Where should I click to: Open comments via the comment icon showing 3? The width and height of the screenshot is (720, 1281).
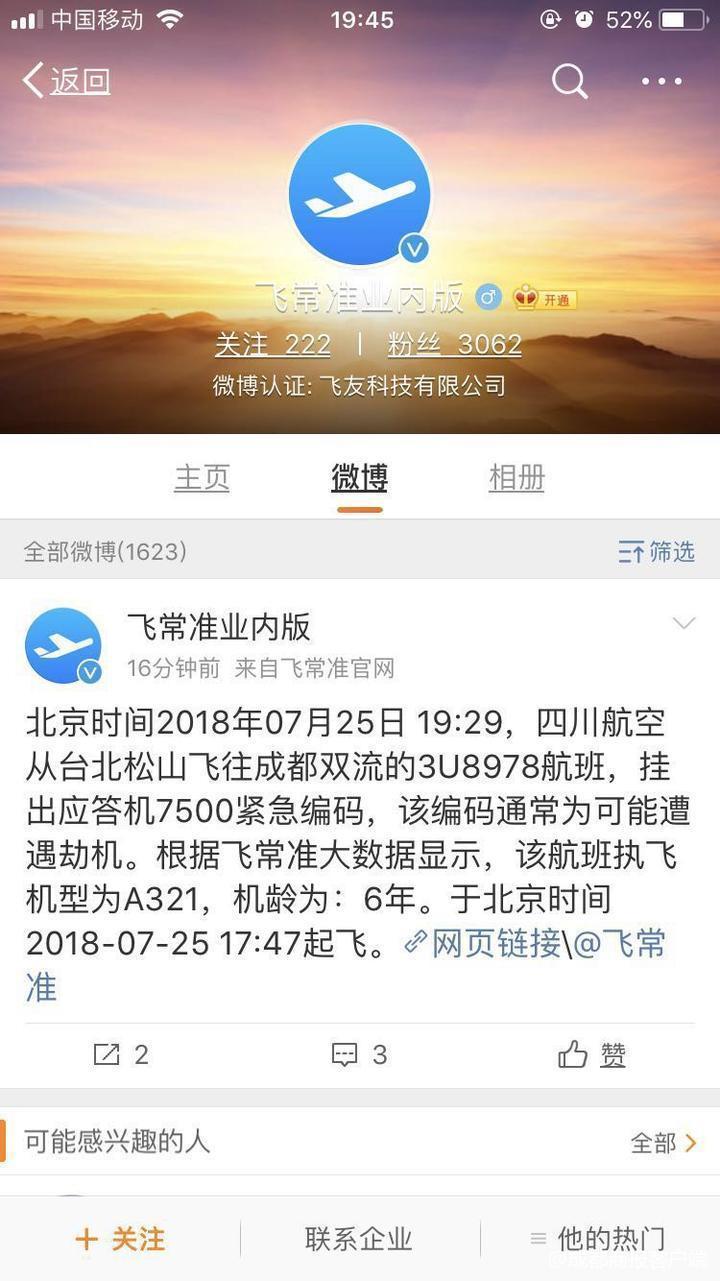point(345,1055)
